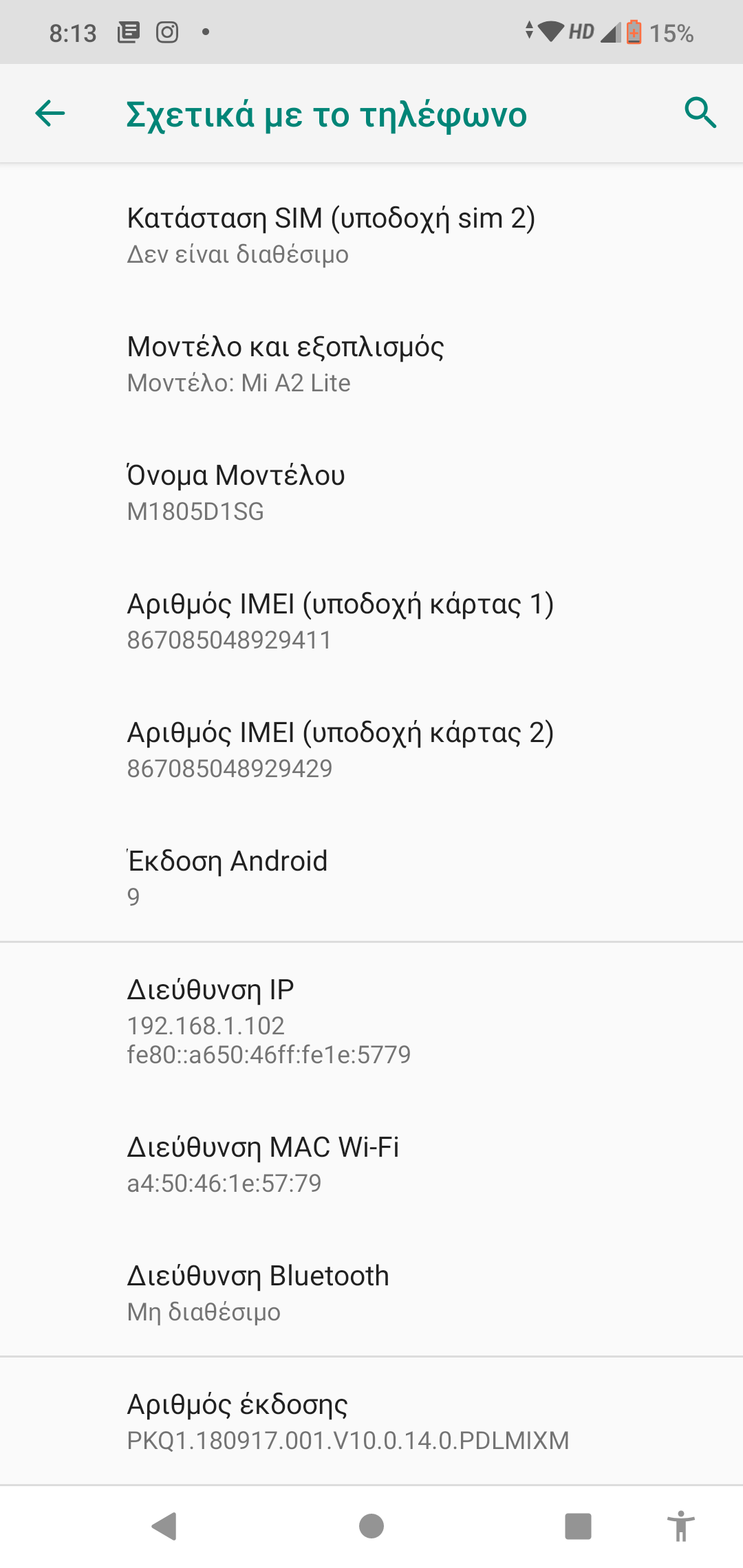Screen dimensions: 743x1568
Task: Go to the home screen
Action: tap(371, 1526)
